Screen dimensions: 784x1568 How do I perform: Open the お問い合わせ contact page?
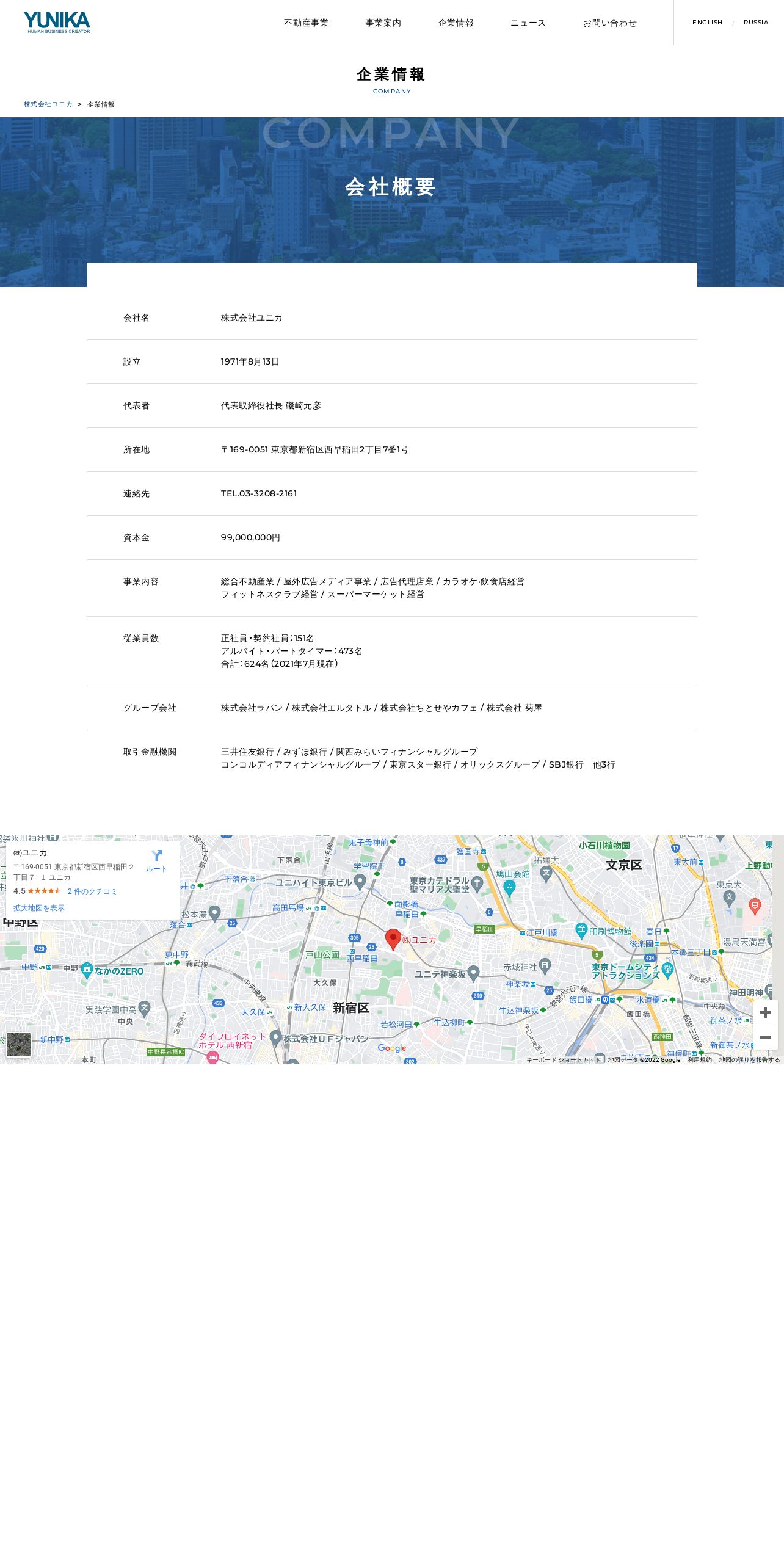pos(610,23)
